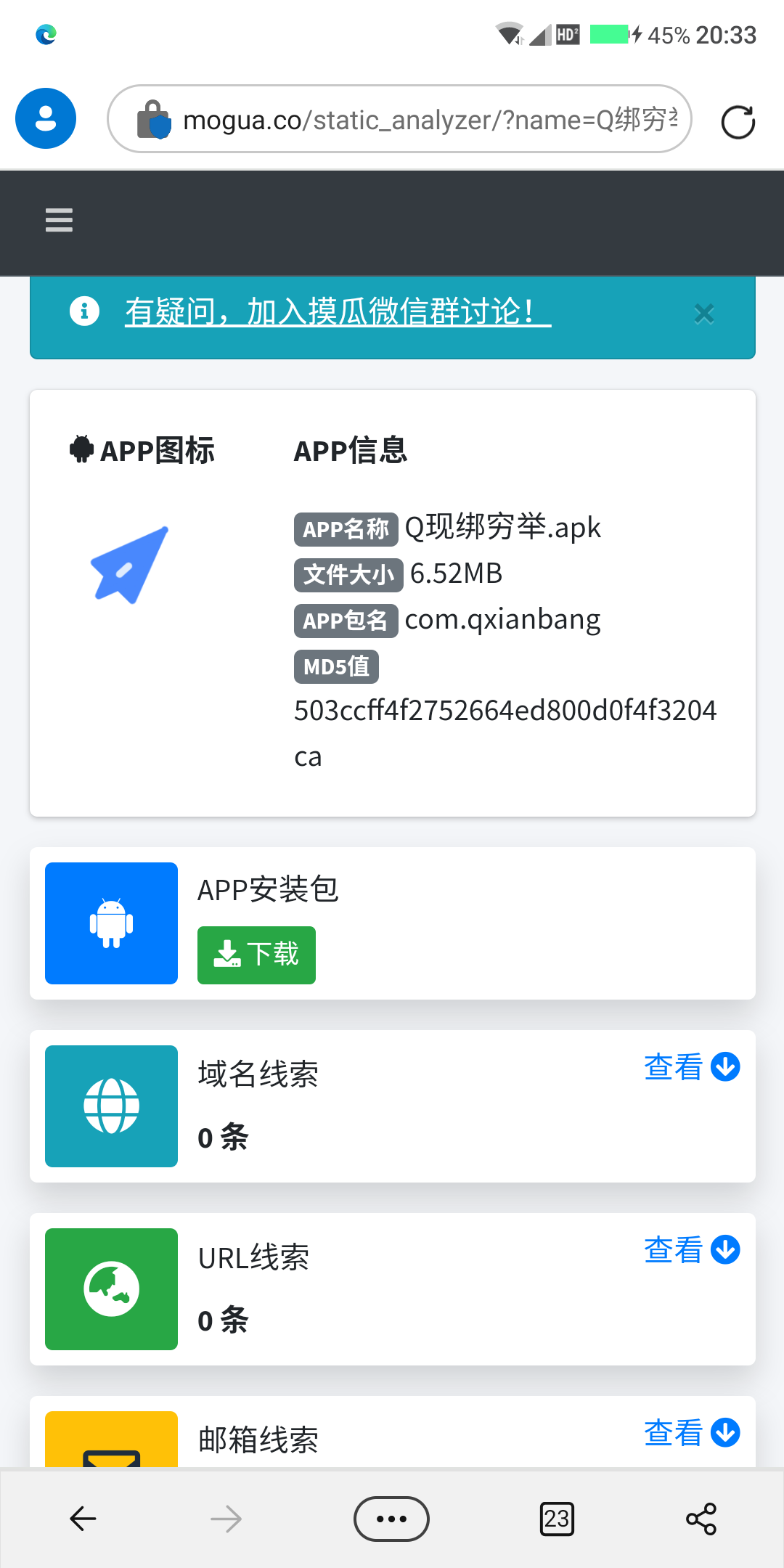Dismiss the WeChat group banner

[703, 314]
